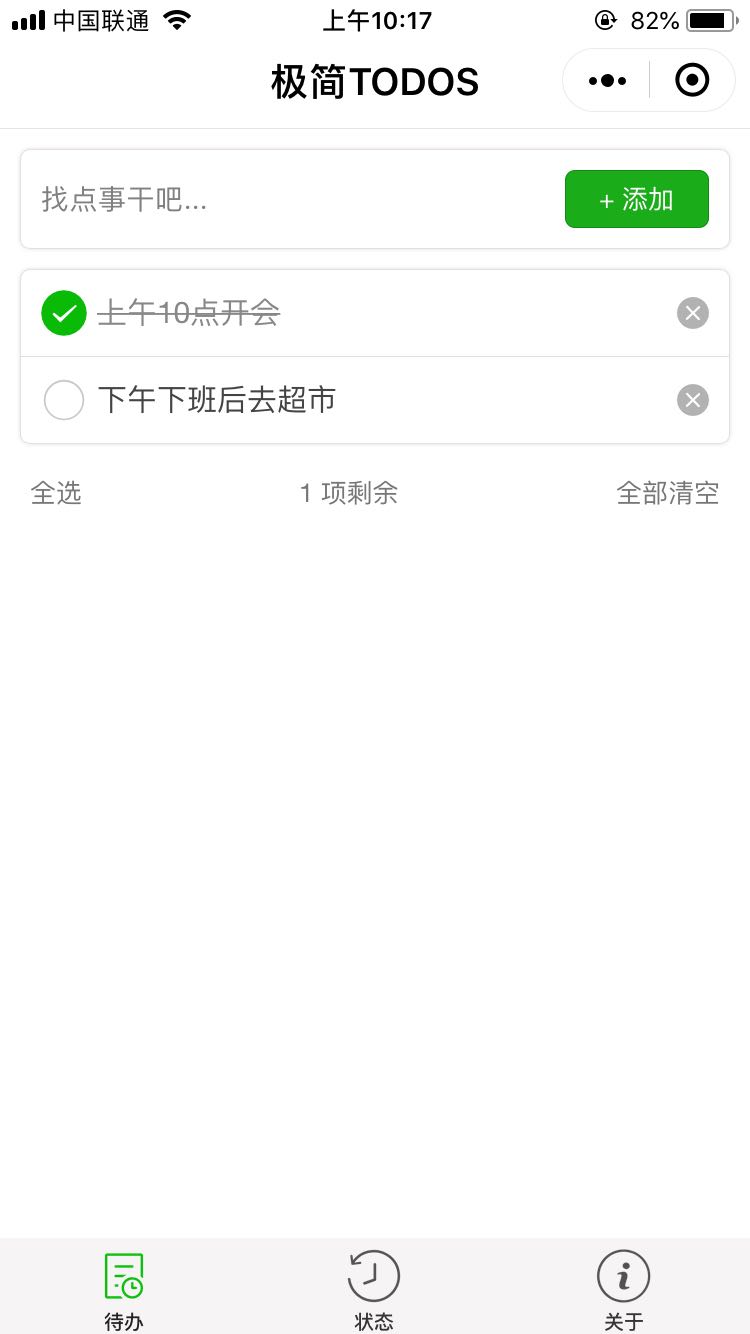Image resolution: width=750 pixels, height=1334 pixels.
Task: Open the mini program more options menu
Action: (607, 80)
